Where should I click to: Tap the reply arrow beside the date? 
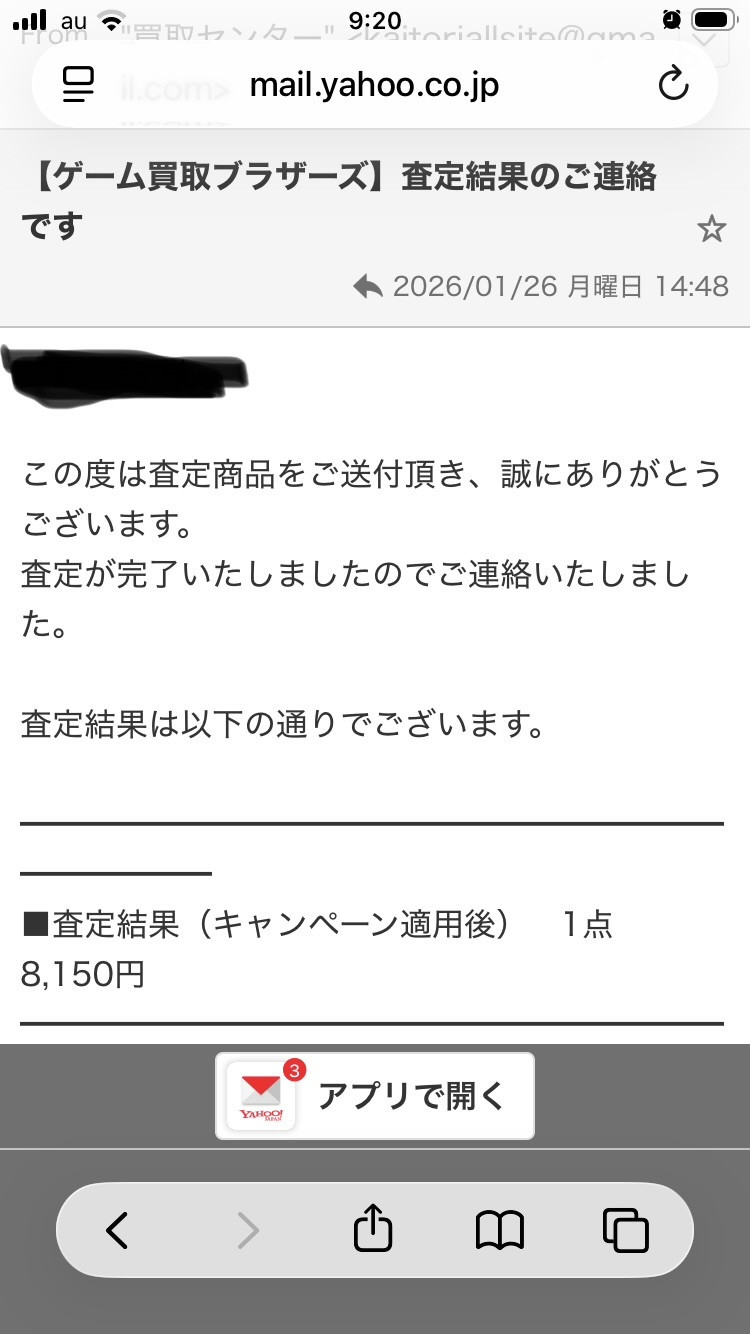[x=368, y=287]
